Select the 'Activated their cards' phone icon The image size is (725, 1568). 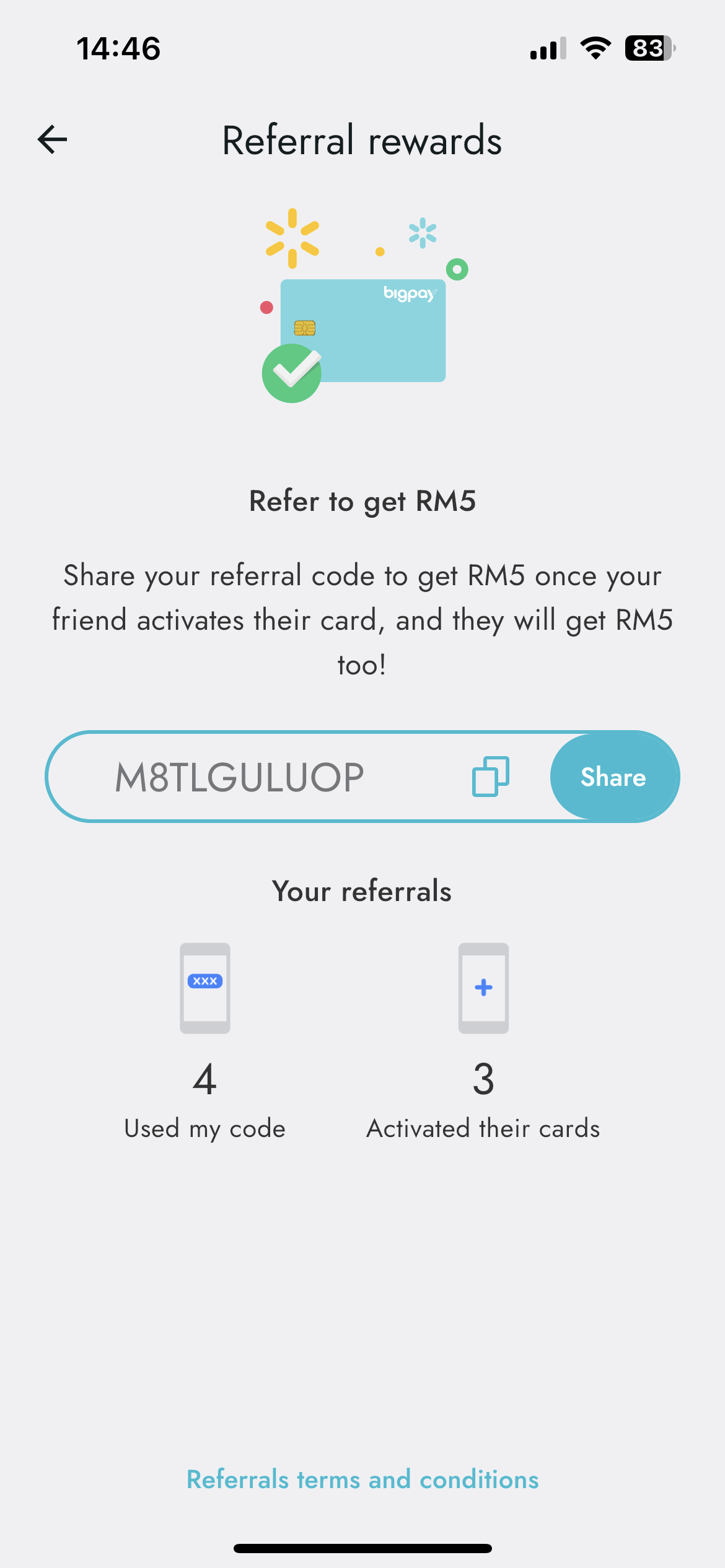[x=483, y=987]
